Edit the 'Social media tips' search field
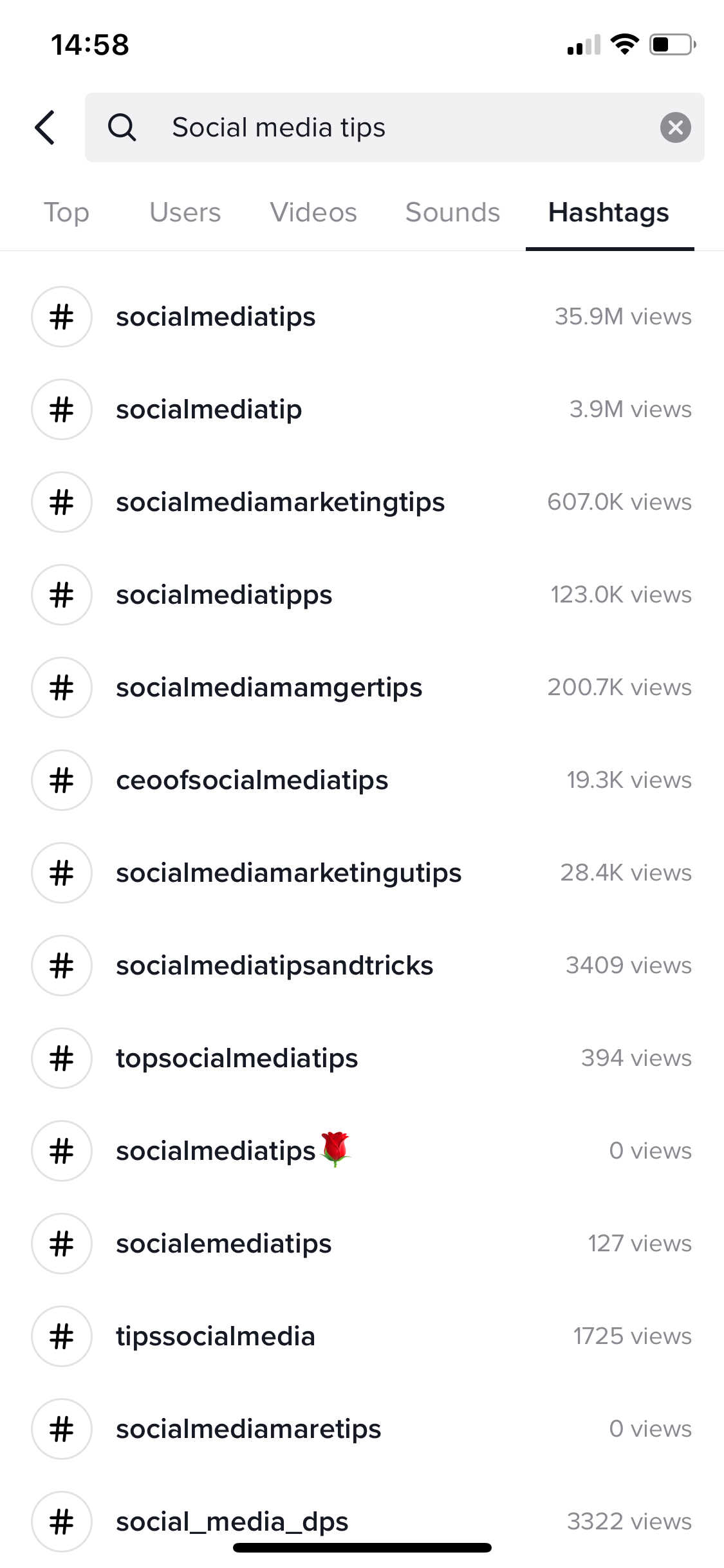Image resolution: width=724 pixels, height=1568 pixels. click(x=394, y=127)
